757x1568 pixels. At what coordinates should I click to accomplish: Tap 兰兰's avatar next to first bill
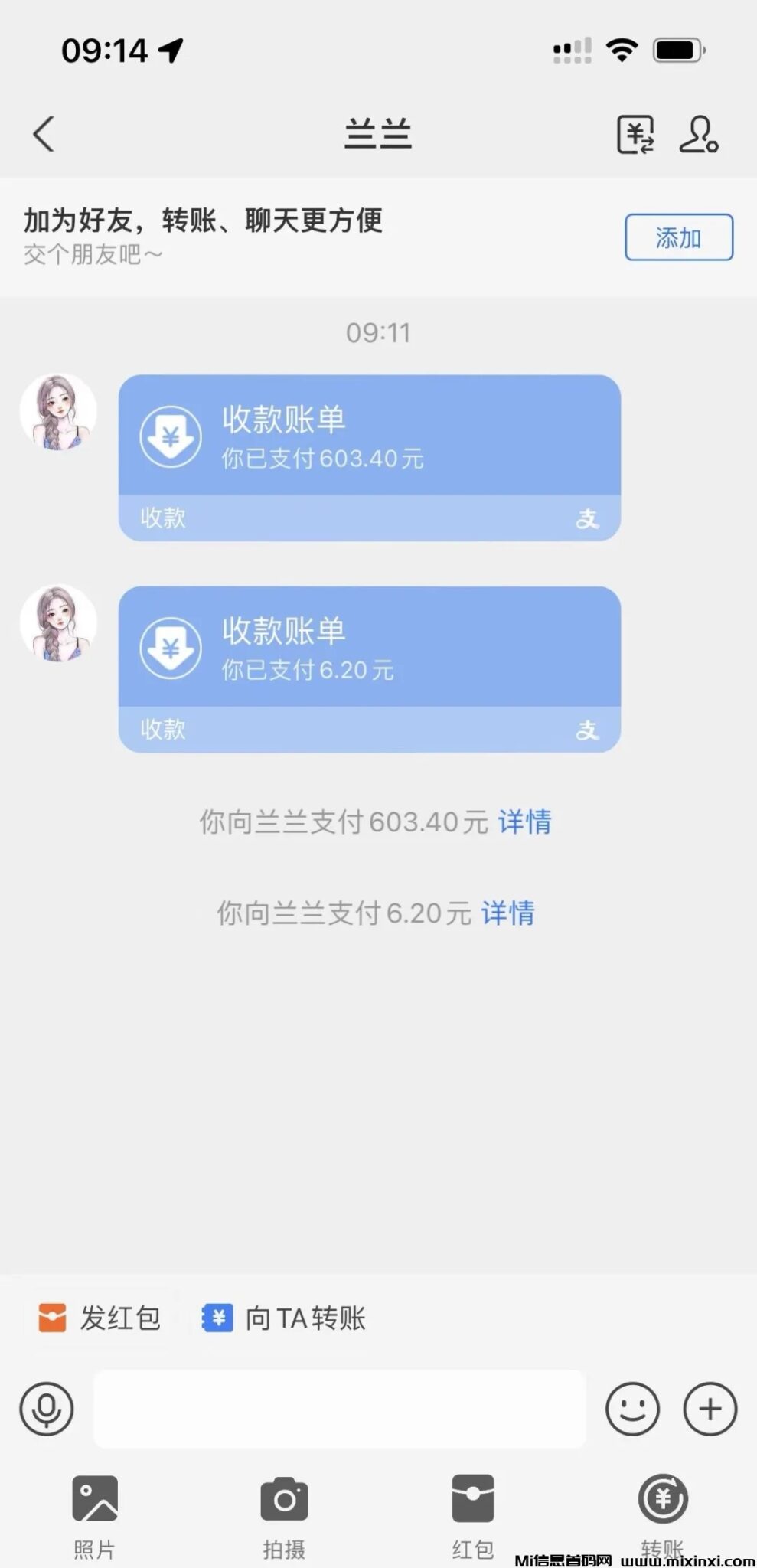57,412
